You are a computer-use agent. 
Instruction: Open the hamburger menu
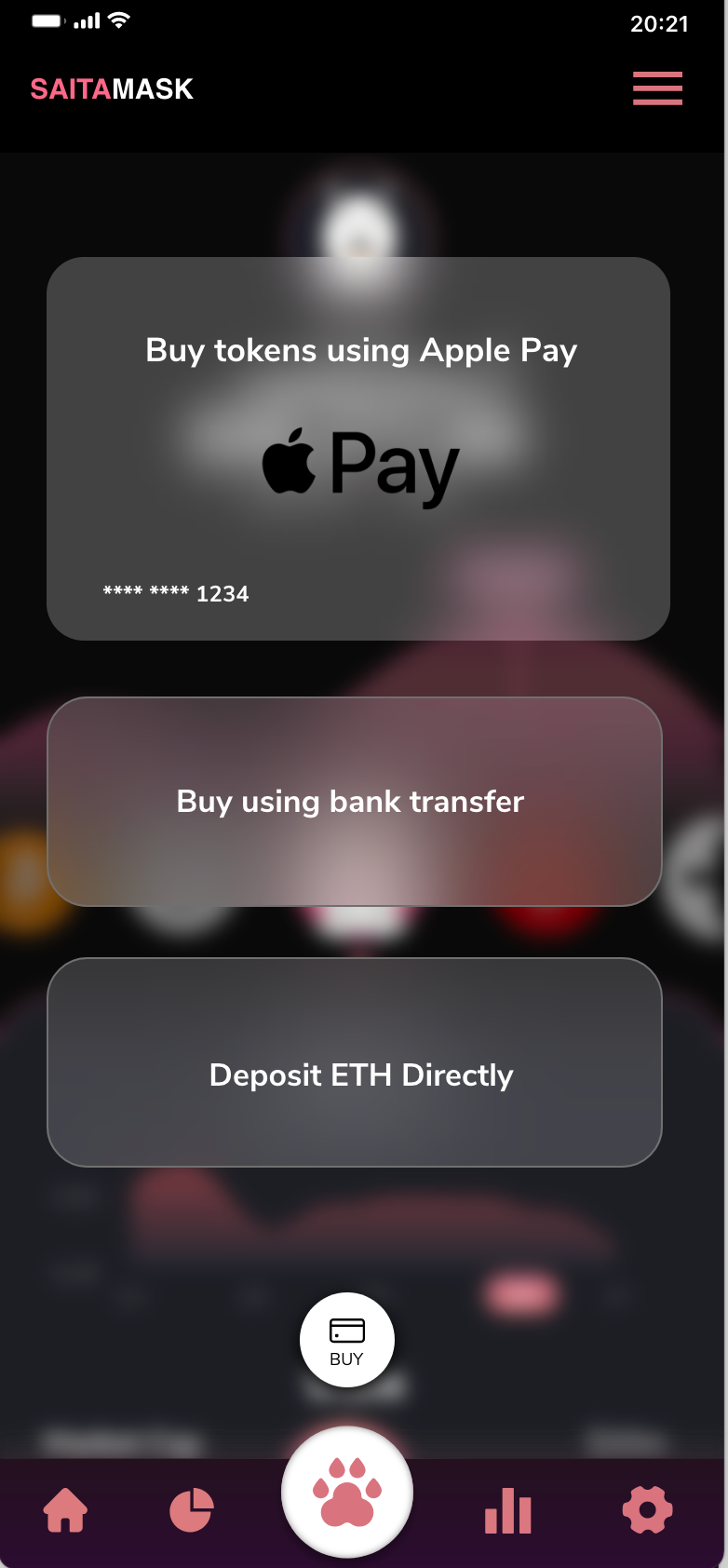tap(657, 88)
